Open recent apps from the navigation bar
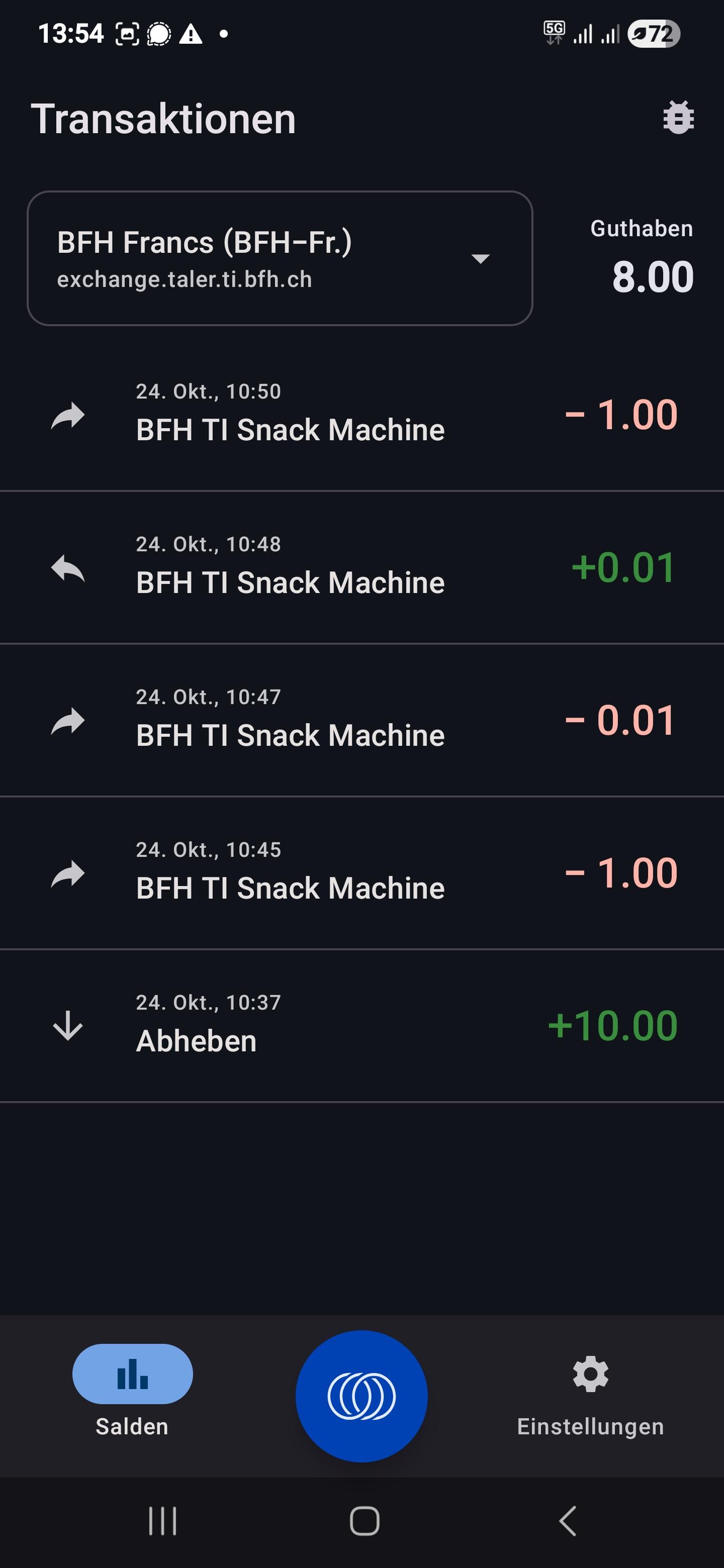This screenshot has width=724, height=1568. pos(162,1521)
